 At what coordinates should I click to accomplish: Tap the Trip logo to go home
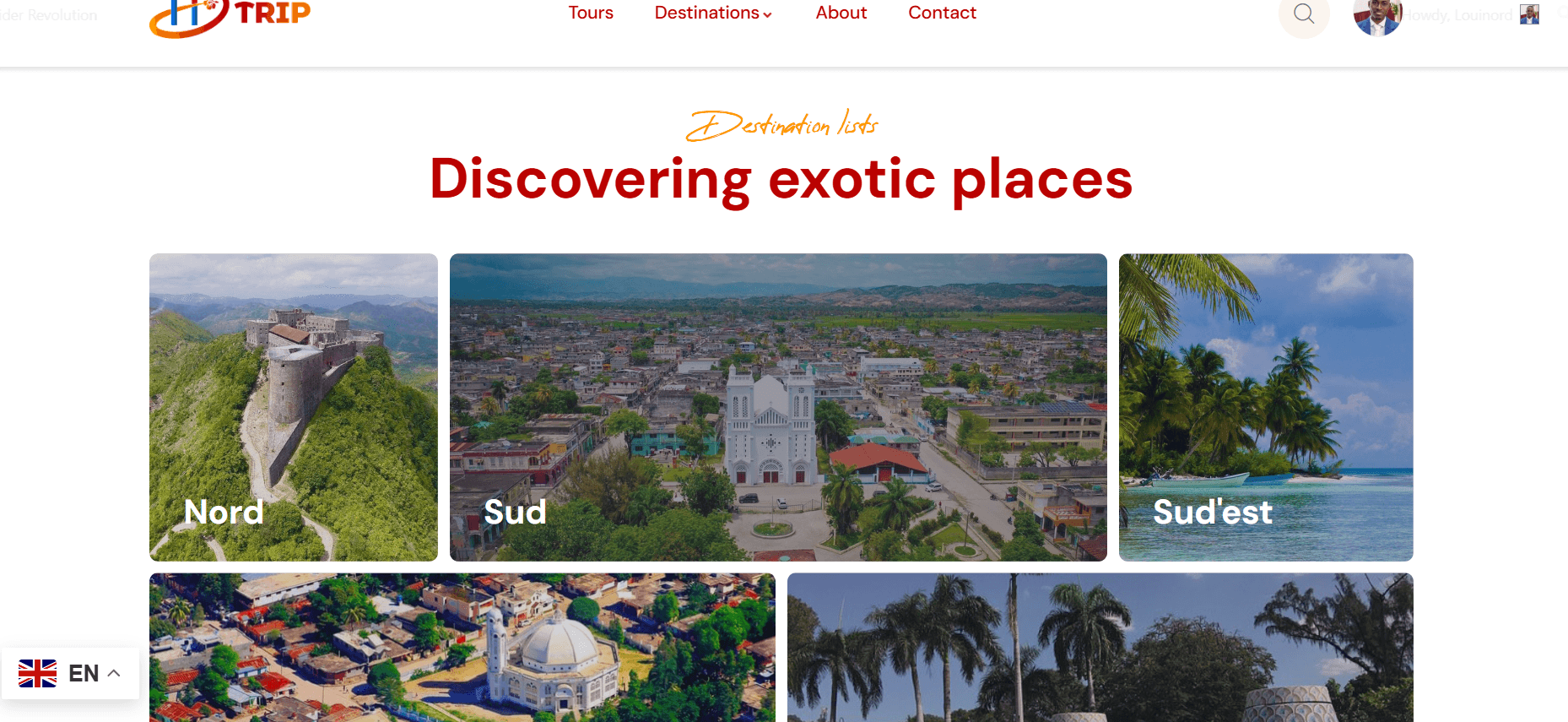point(230,15)
